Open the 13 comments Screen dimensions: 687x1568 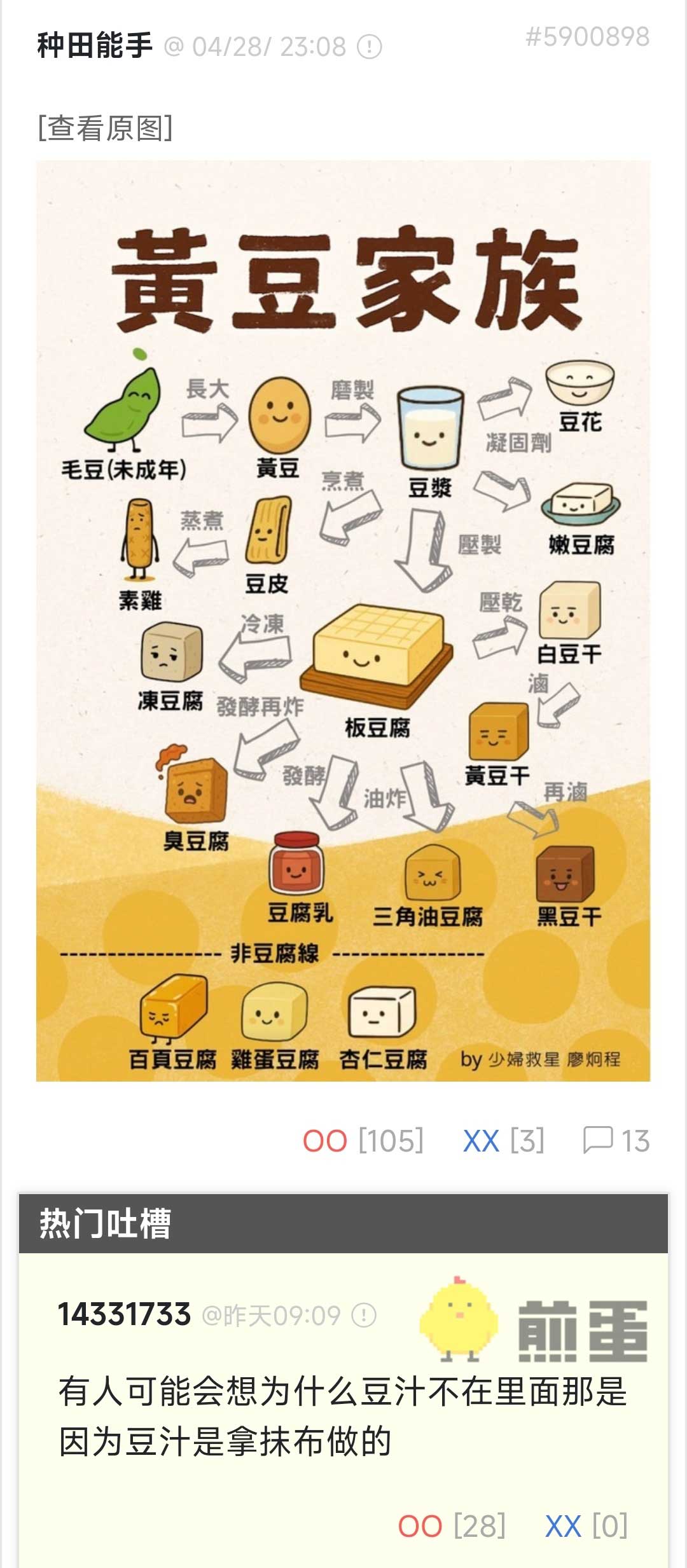coord(616,1141)
